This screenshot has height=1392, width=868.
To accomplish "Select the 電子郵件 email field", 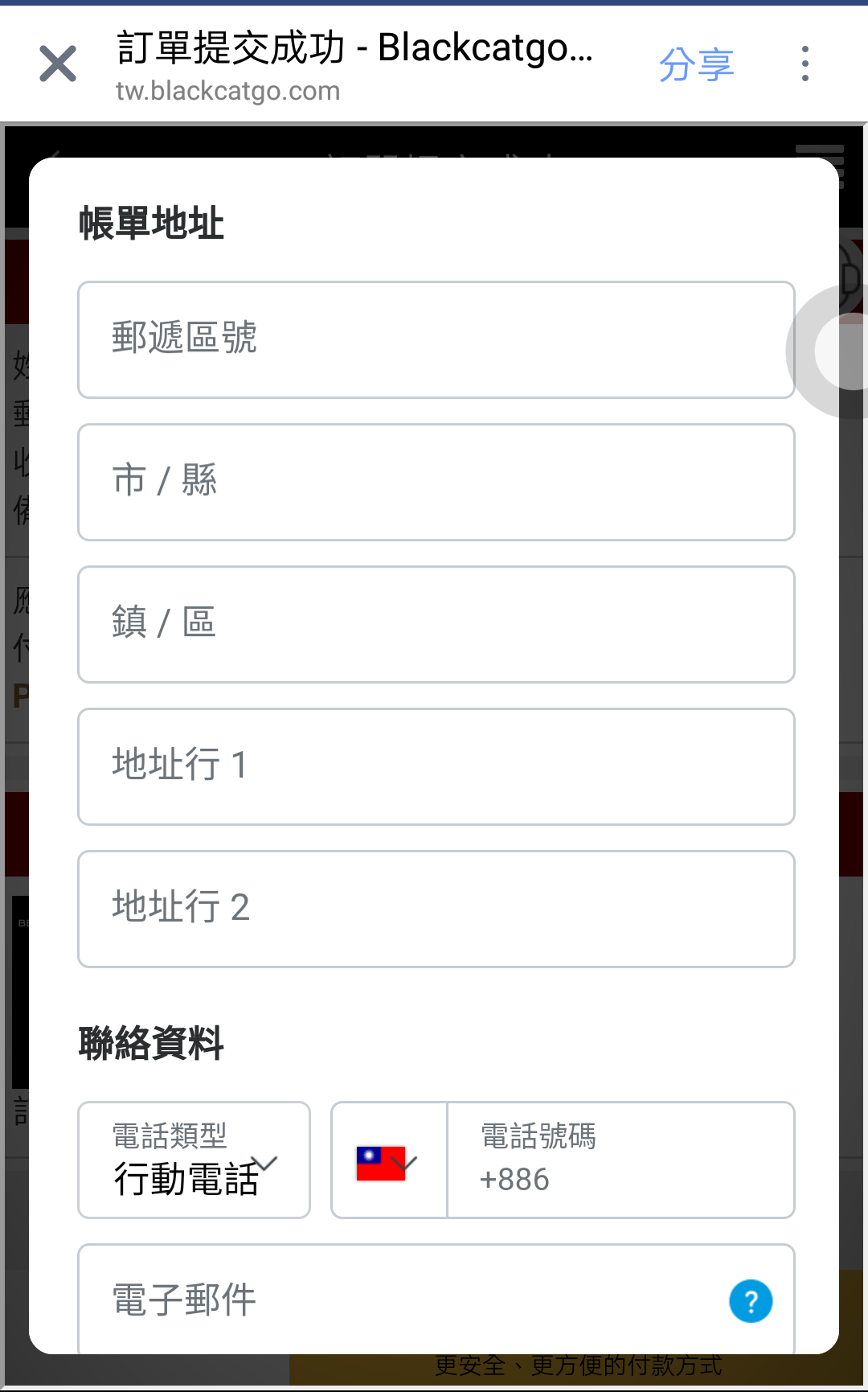I will 402,1300.
